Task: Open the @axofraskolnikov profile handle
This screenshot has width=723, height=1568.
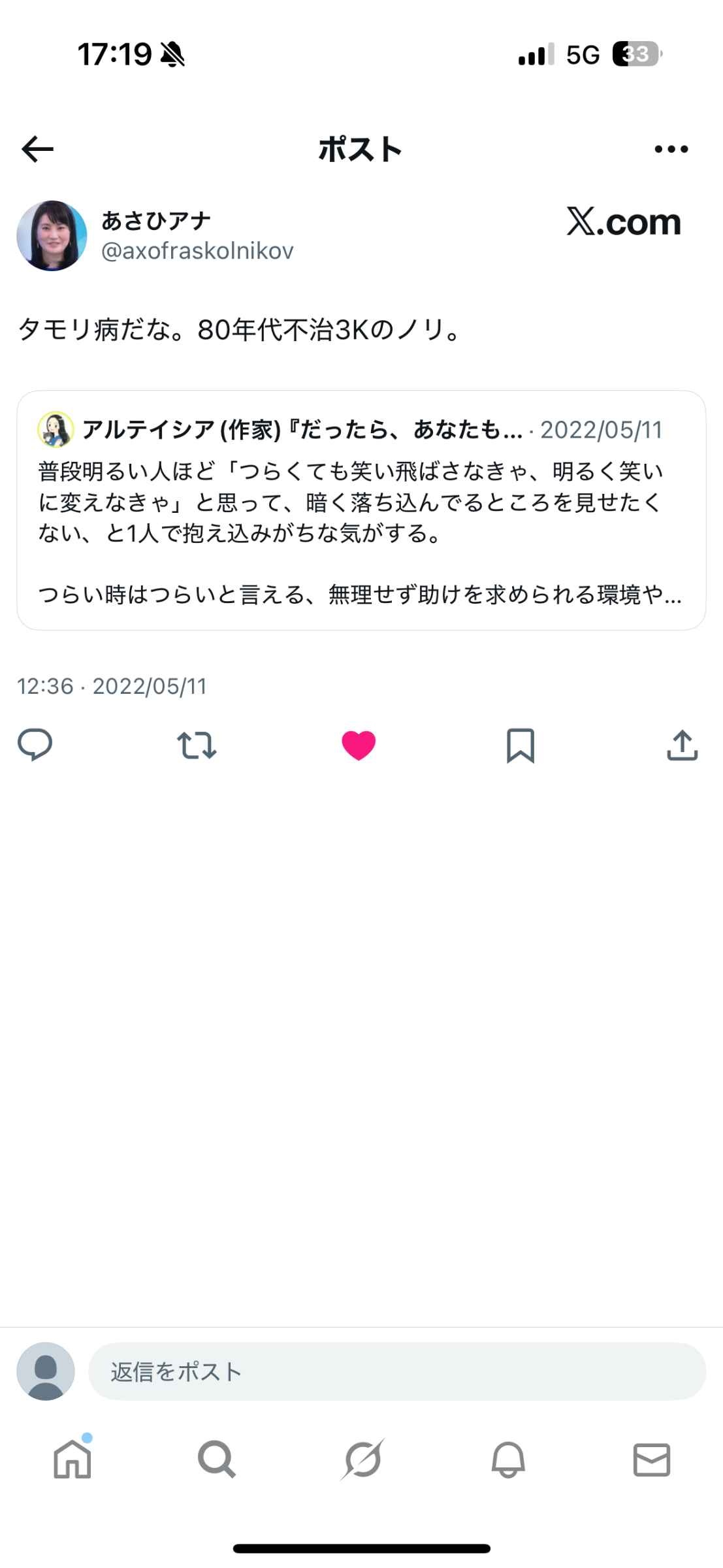Action: coord(197,252)
